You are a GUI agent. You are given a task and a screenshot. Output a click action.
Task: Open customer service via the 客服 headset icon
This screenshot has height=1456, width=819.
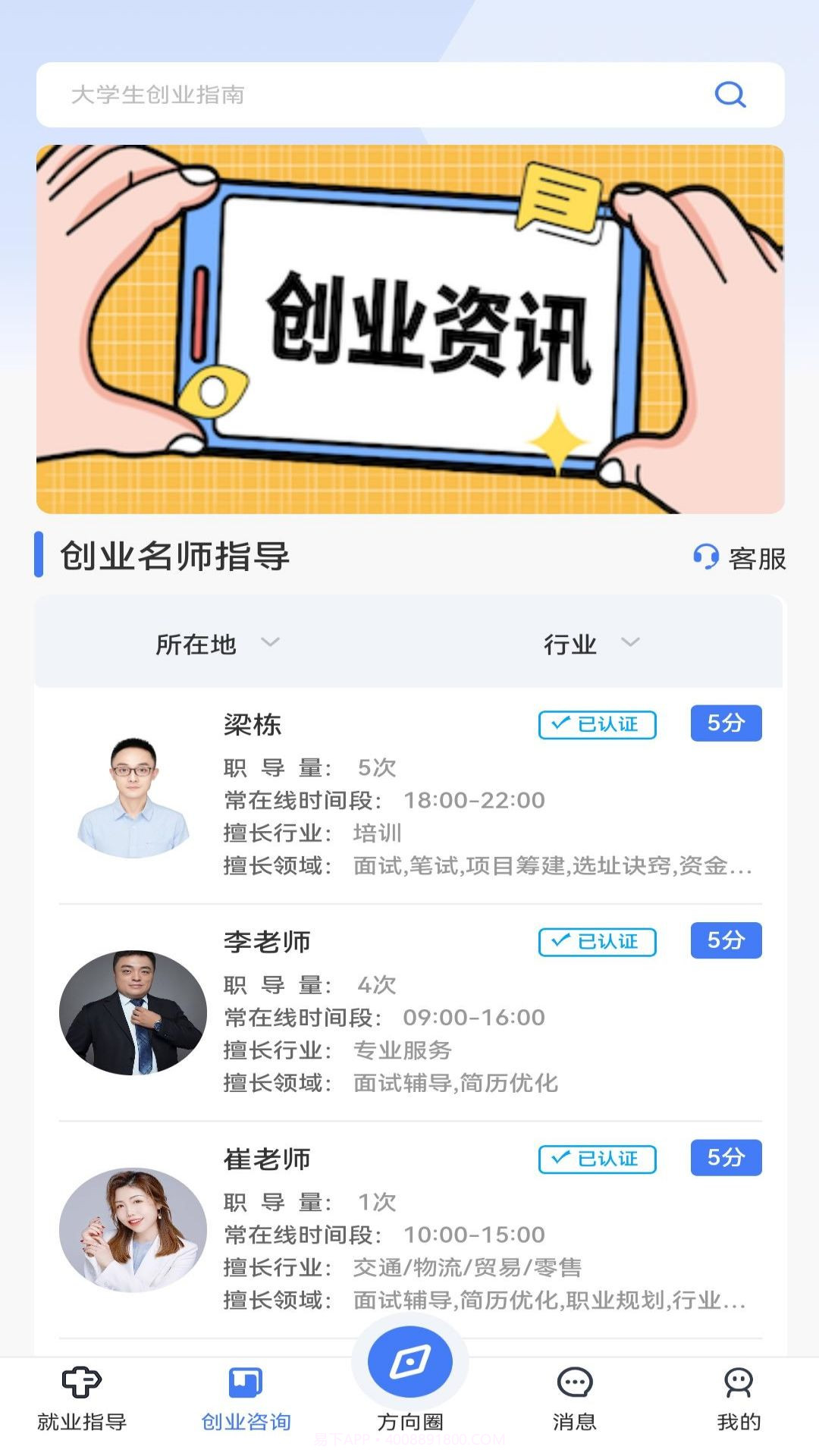tap(704, 557)
